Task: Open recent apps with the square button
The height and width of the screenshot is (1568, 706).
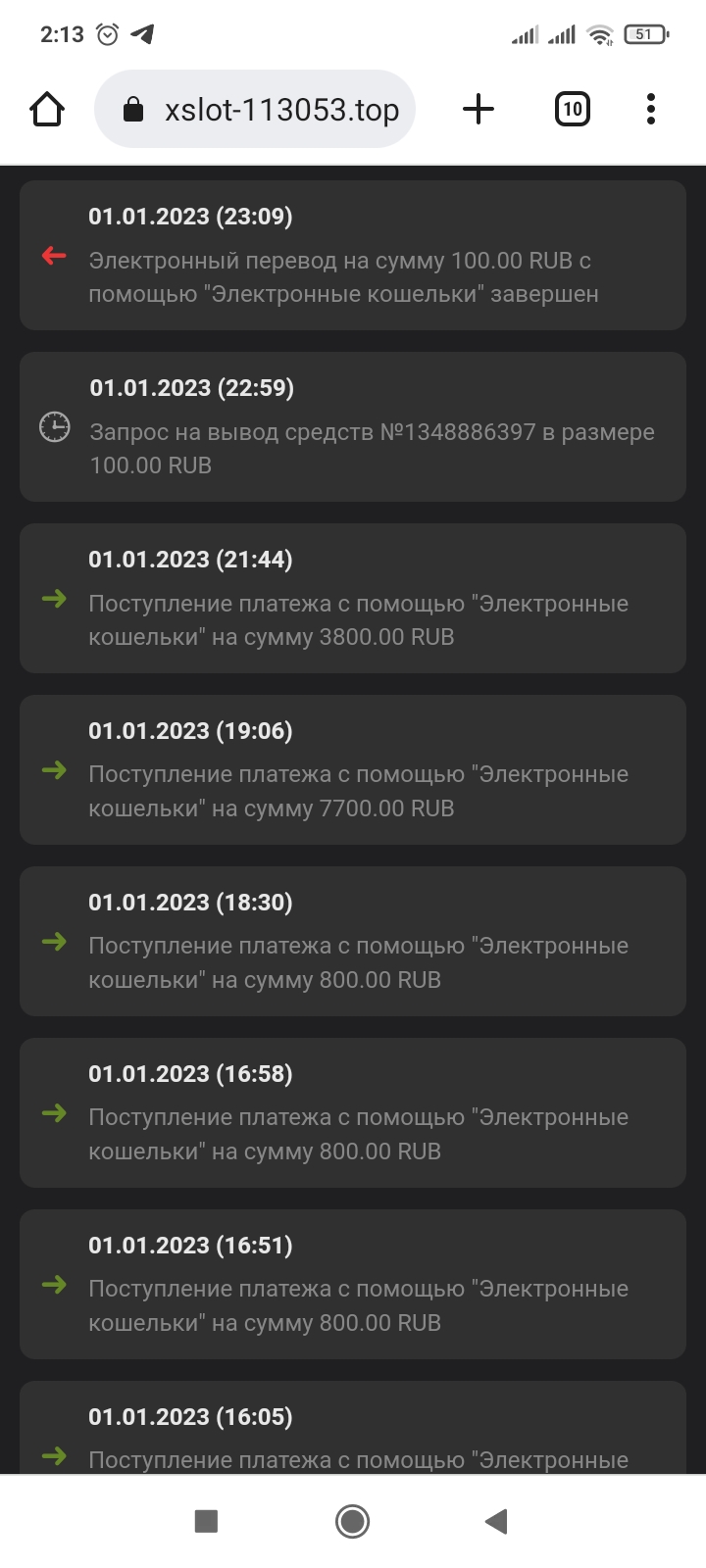Action: [206, 1521]
